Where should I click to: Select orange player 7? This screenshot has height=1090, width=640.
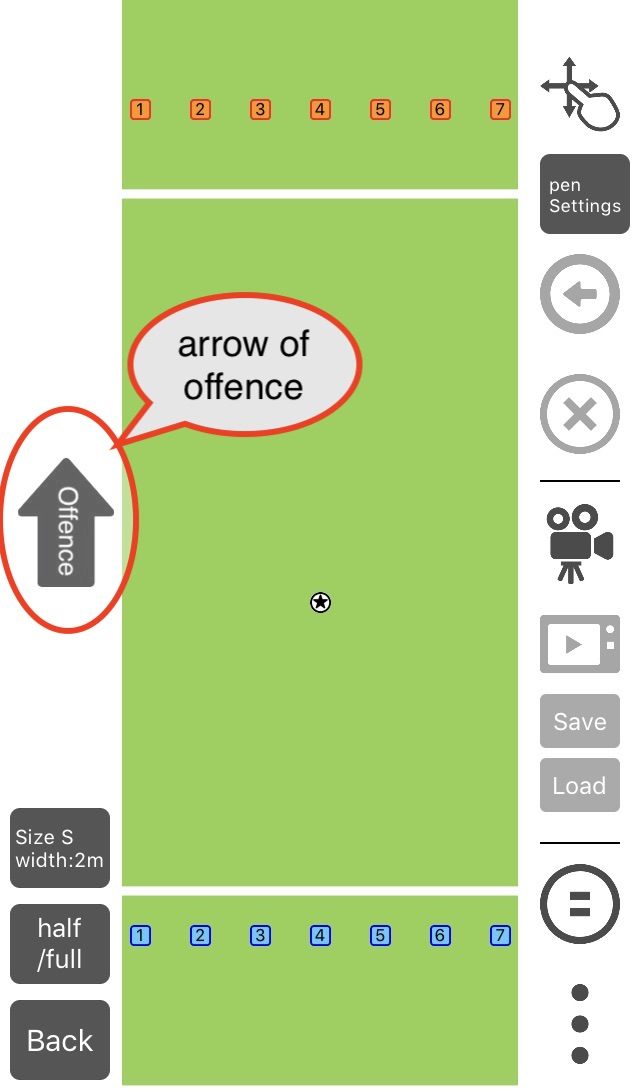[500, 109]
